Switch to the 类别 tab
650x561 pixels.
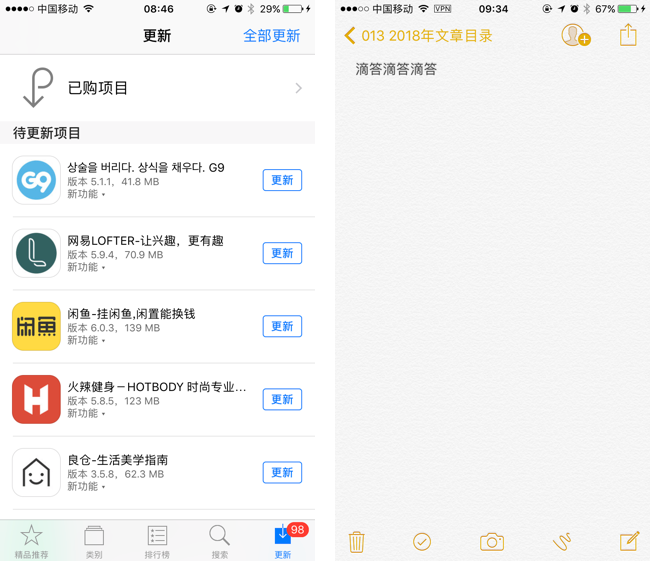(94, 540)
